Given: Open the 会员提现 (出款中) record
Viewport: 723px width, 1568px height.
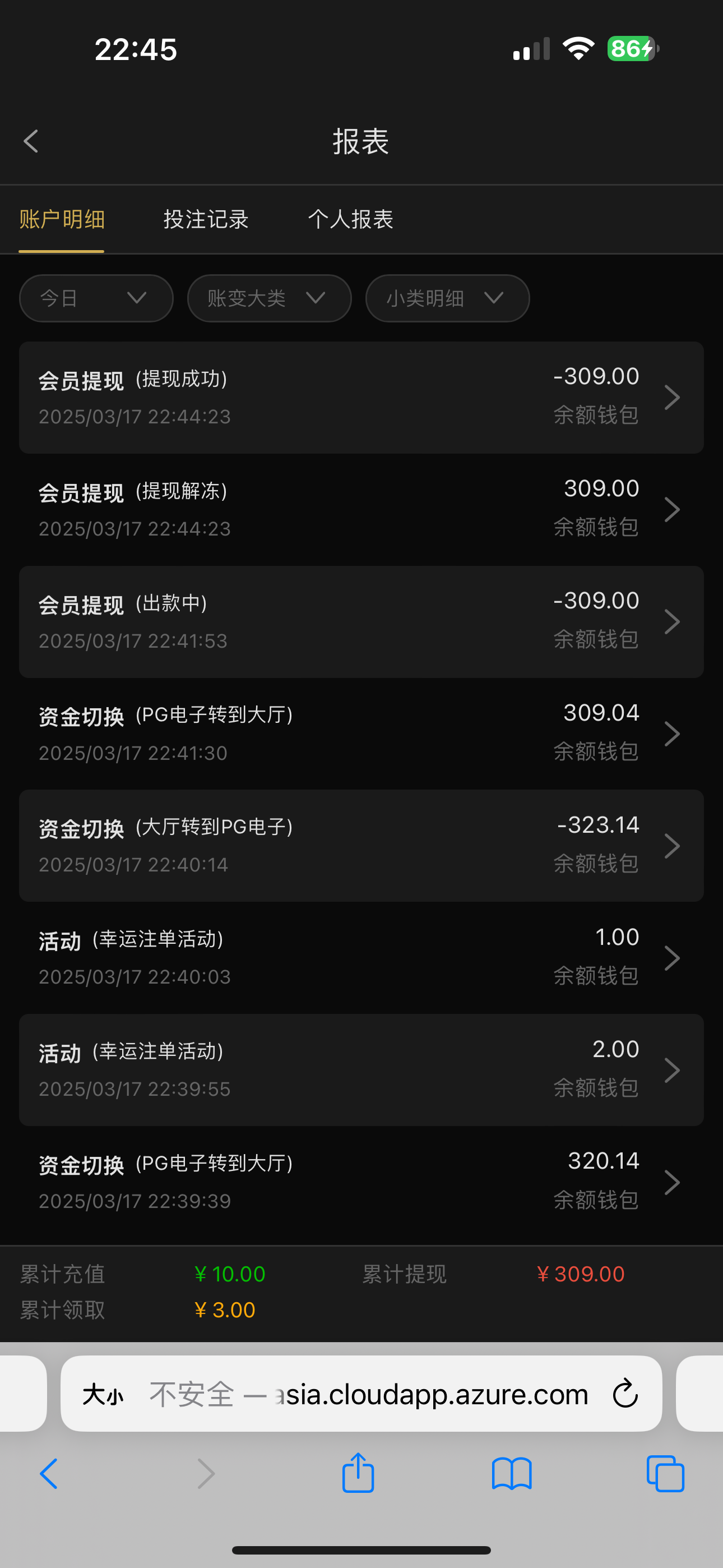Looking at the screenshot, I should click(361, 621).
